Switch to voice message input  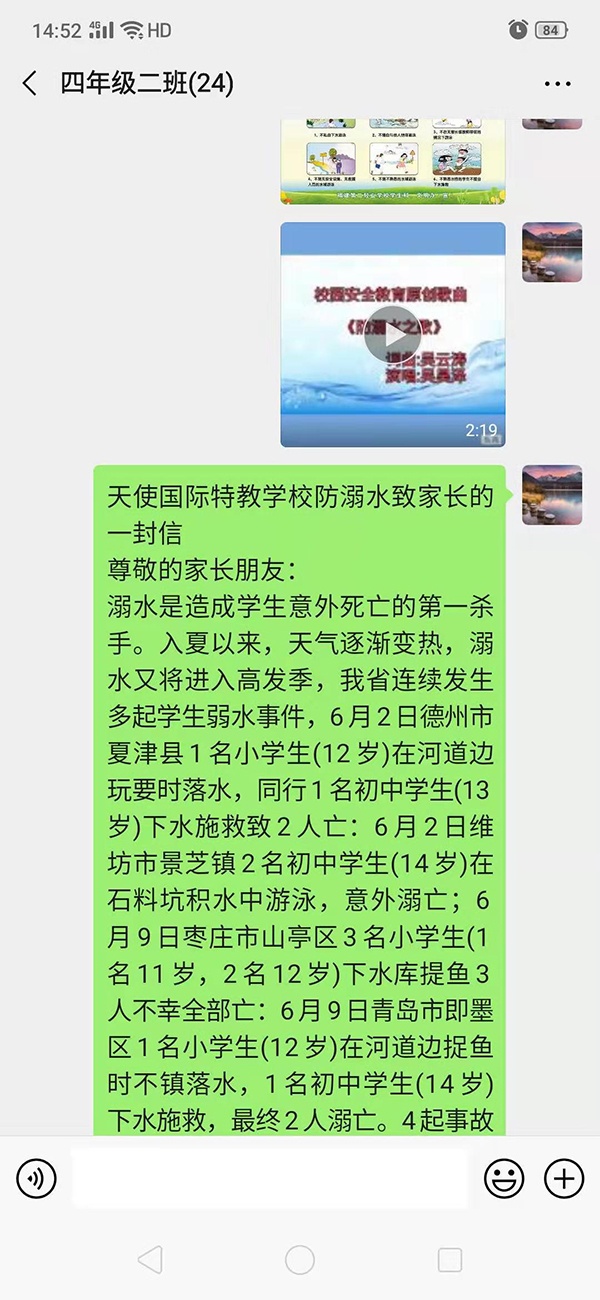click(37, 1179)
